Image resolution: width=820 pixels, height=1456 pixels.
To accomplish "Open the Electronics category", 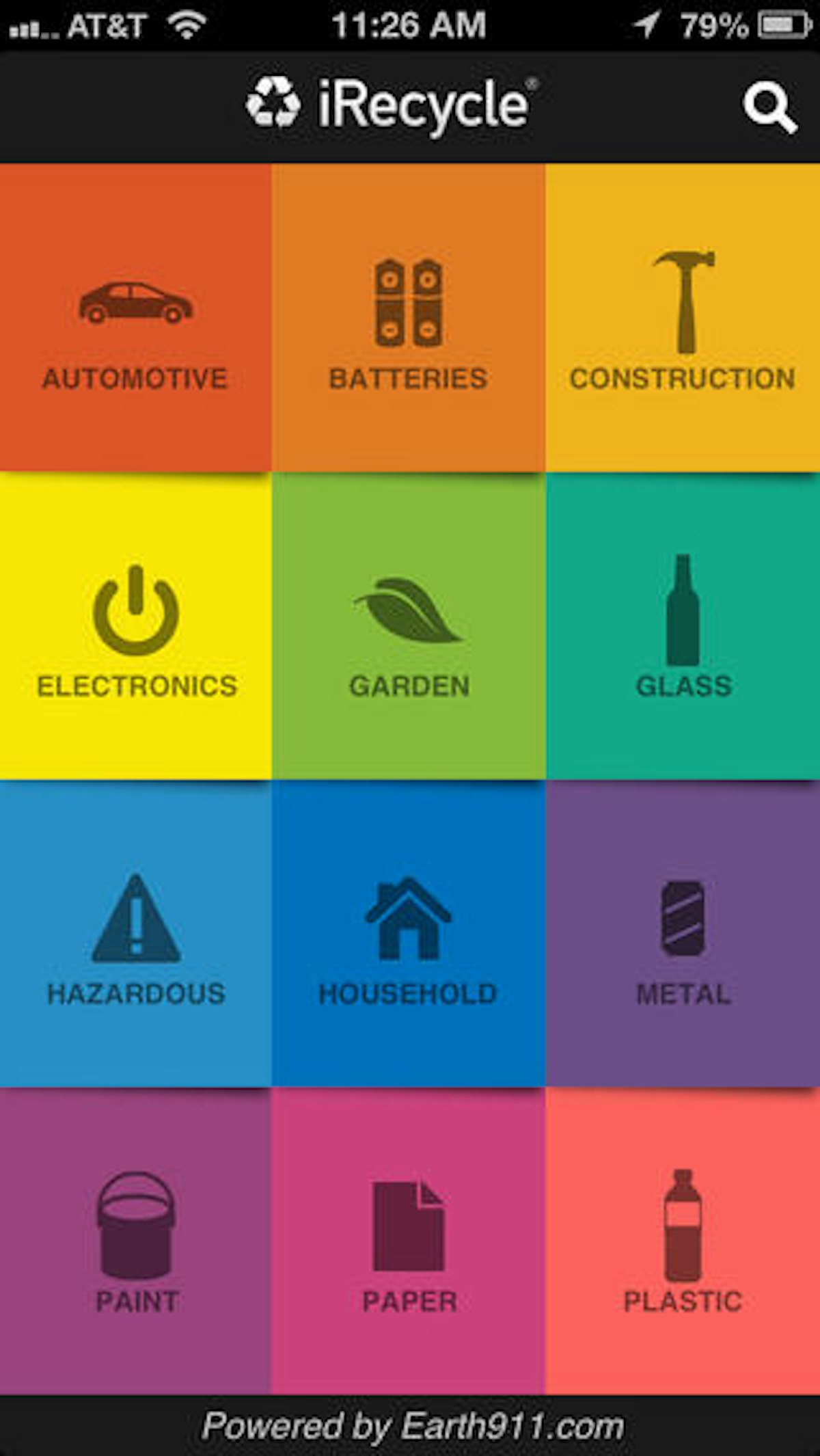I will click(x=137, y=612).
